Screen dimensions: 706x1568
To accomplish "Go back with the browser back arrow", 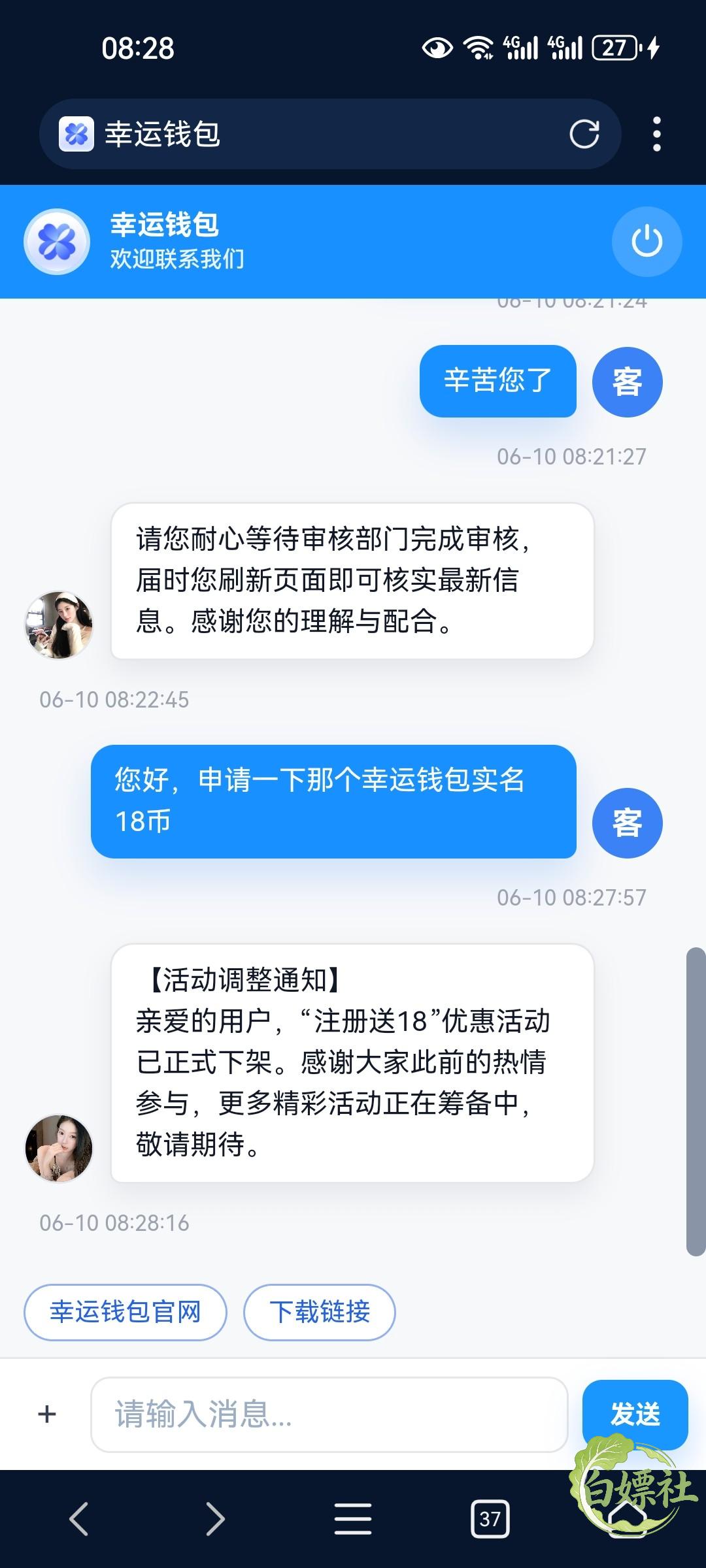I will [x=79, y=1518].
